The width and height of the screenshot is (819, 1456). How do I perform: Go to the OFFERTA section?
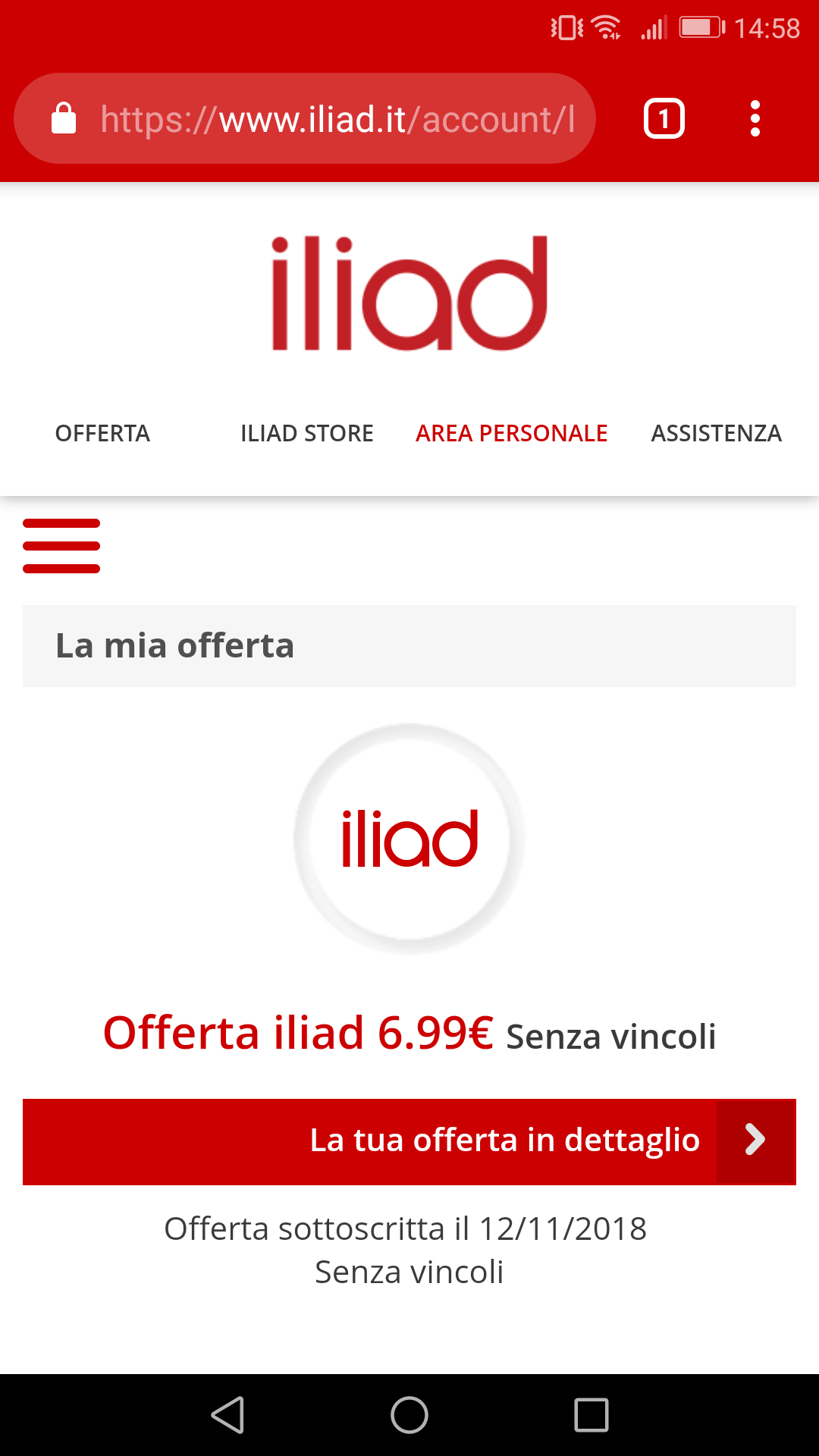click(102, 433)
